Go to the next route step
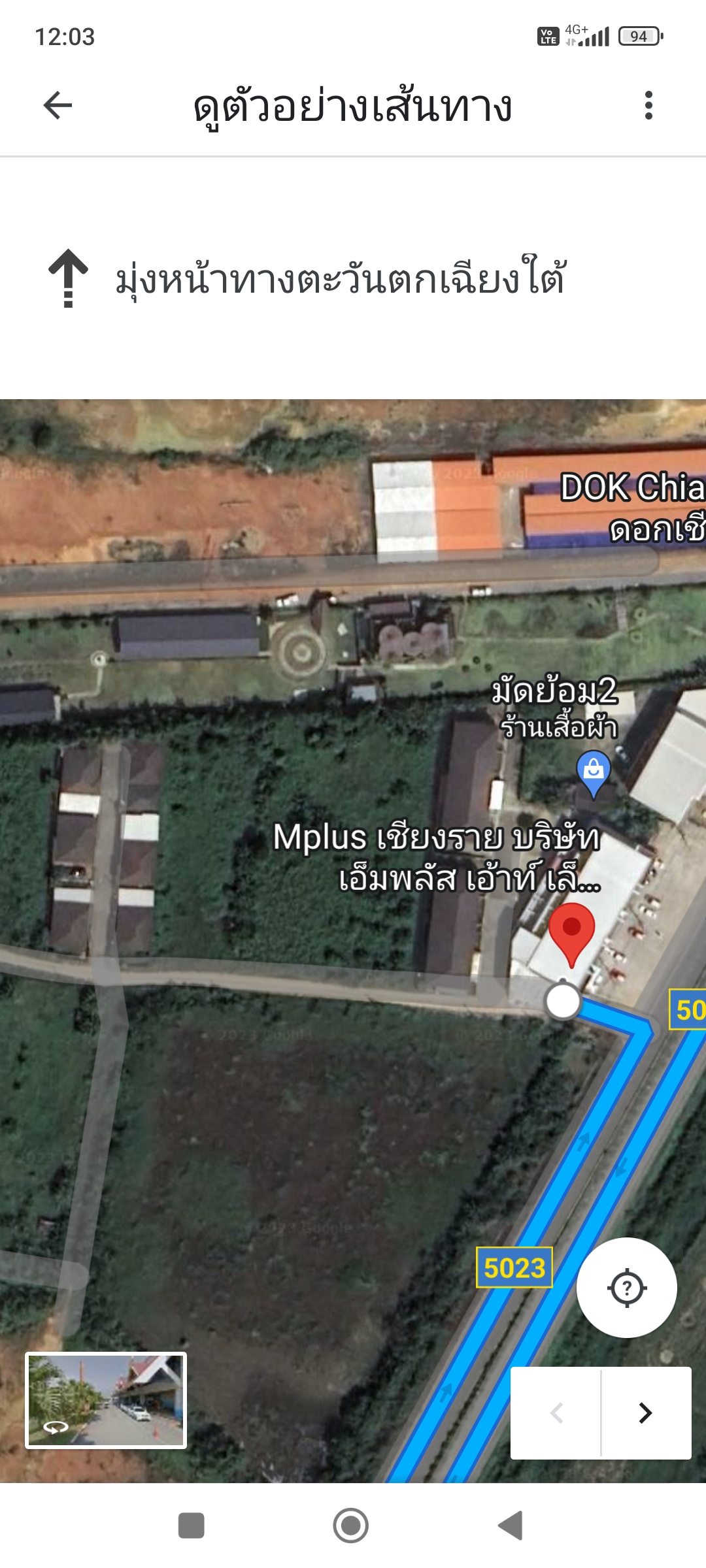This screenshot has width=706, height=1568. [646, 1413]
